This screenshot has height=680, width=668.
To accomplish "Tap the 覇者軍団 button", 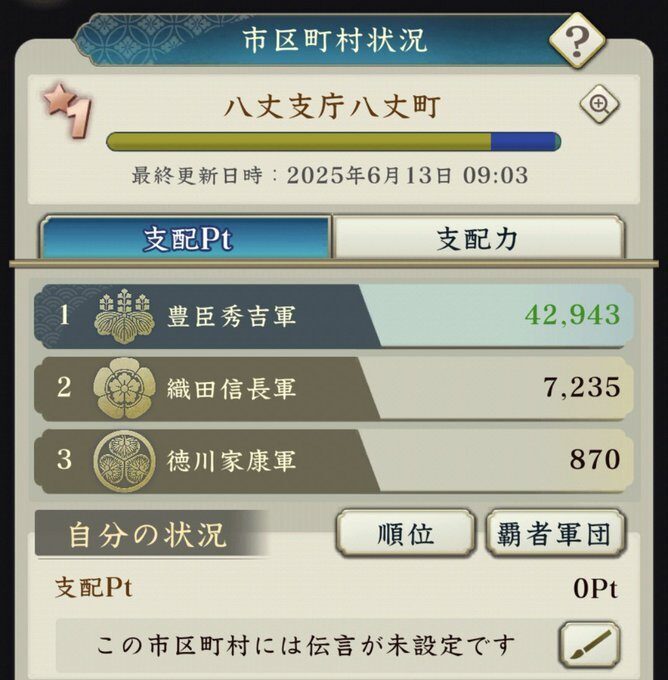I will point(554,533).
